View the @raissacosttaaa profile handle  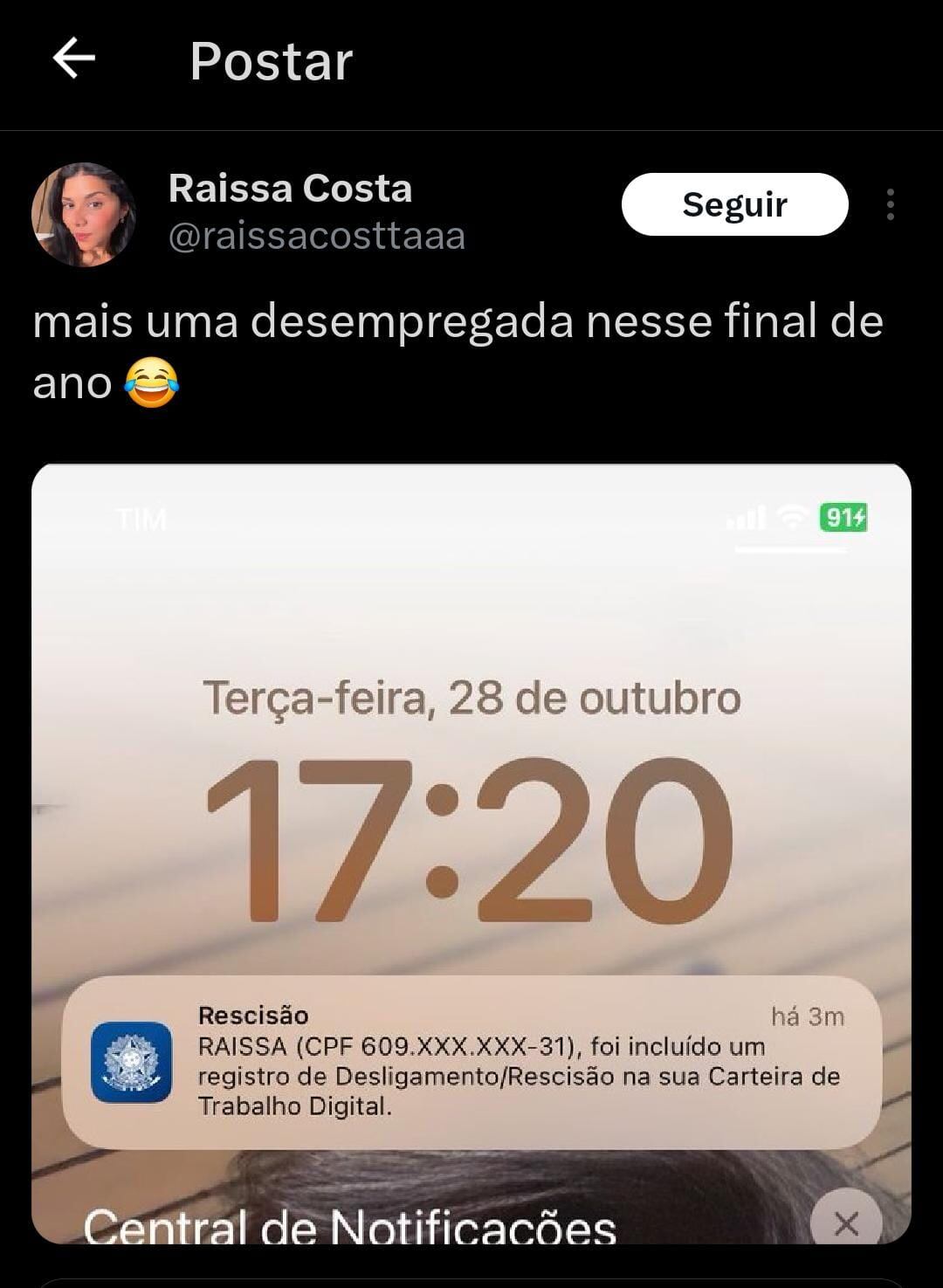316,237
